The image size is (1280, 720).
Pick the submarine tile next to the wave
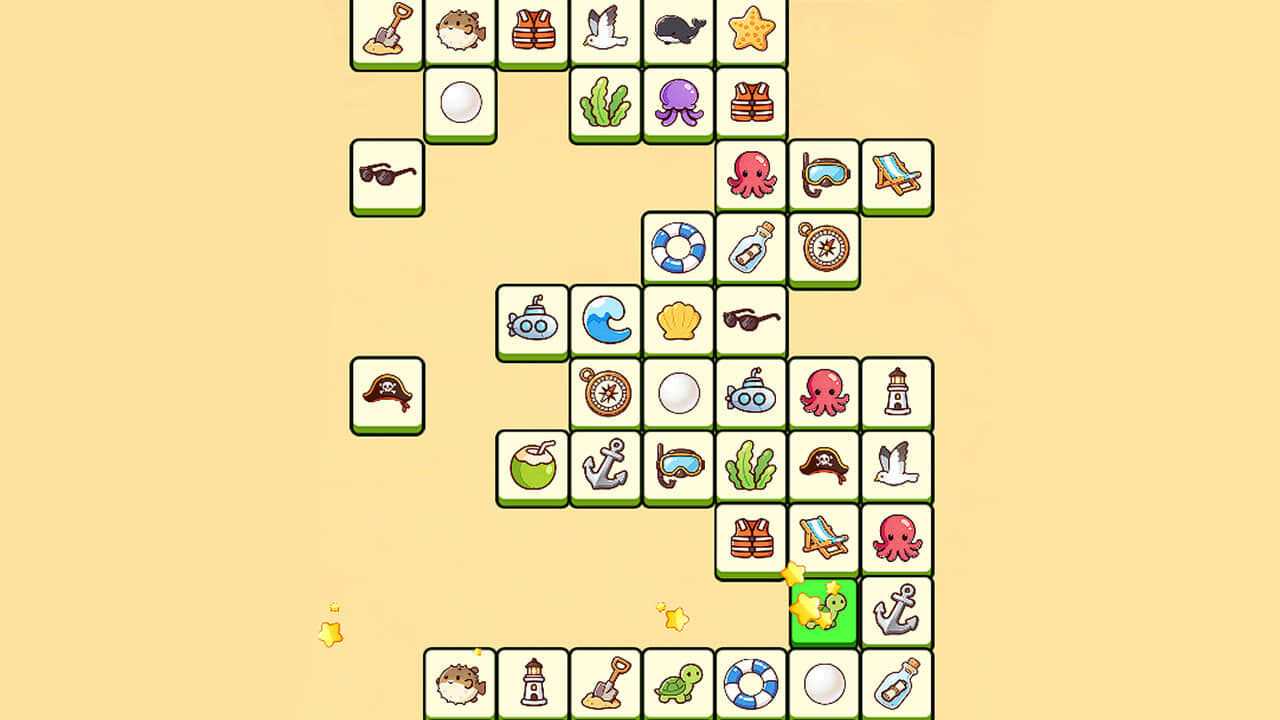click(533, 320)
